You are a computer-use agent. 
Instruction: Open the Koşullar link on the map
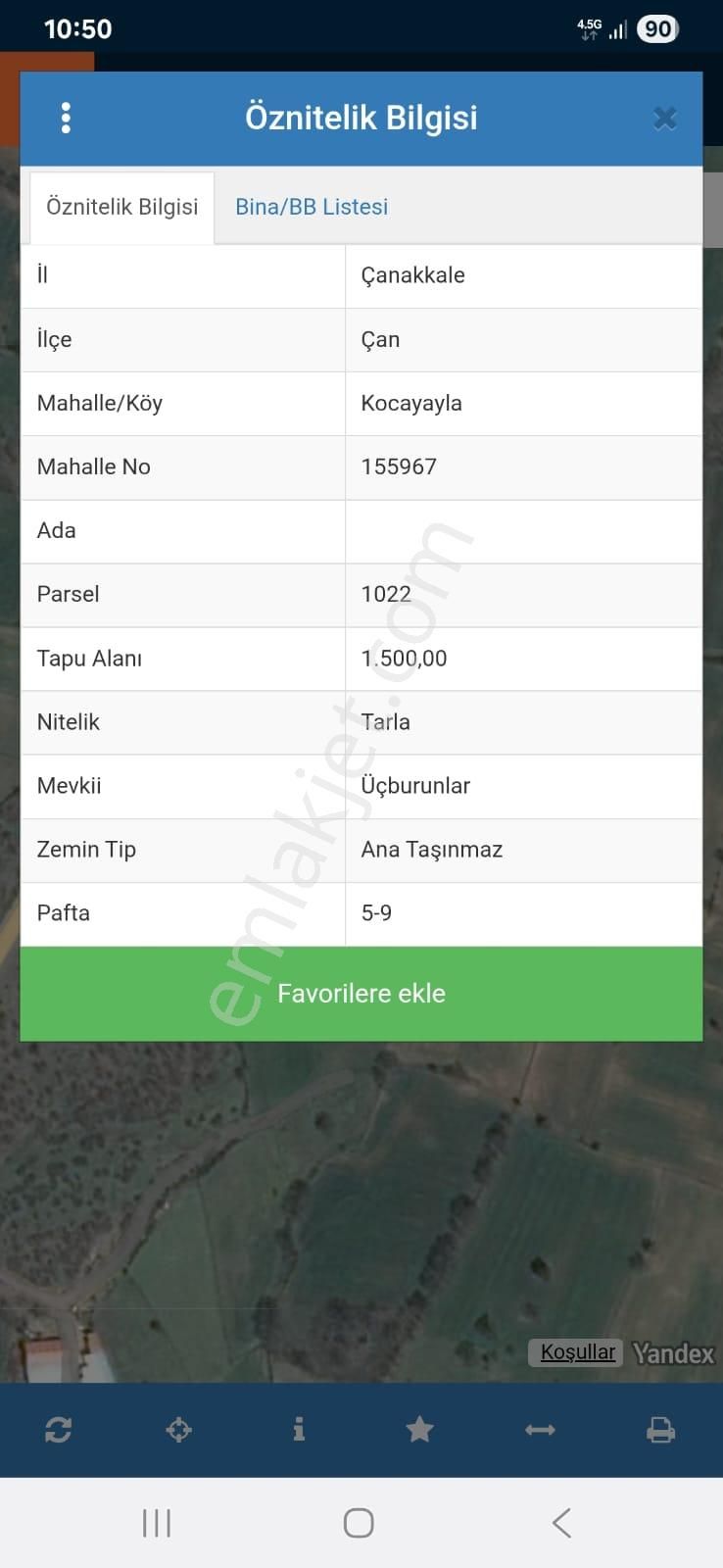(x=578, y=1352)
